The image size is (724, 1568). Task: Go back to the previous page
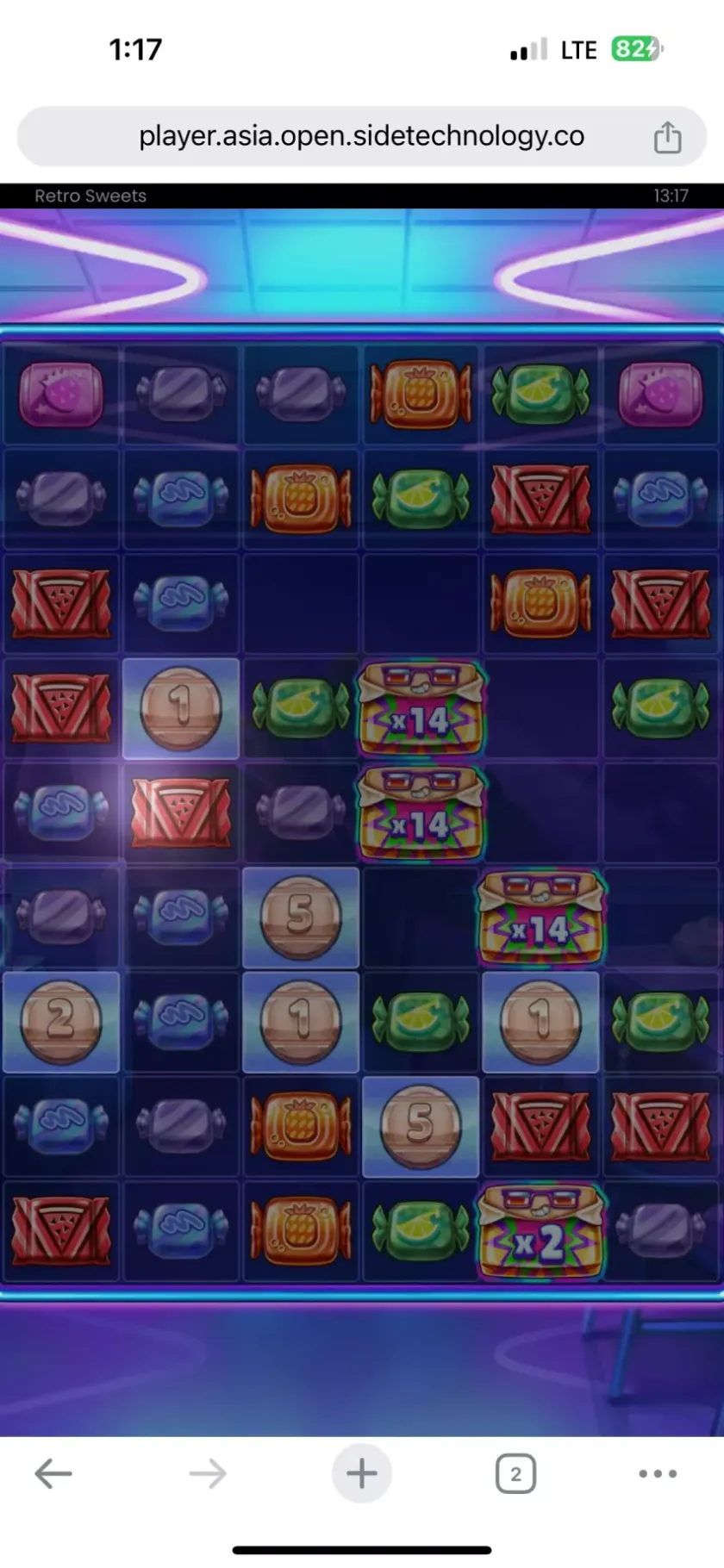coord(53,1474)
